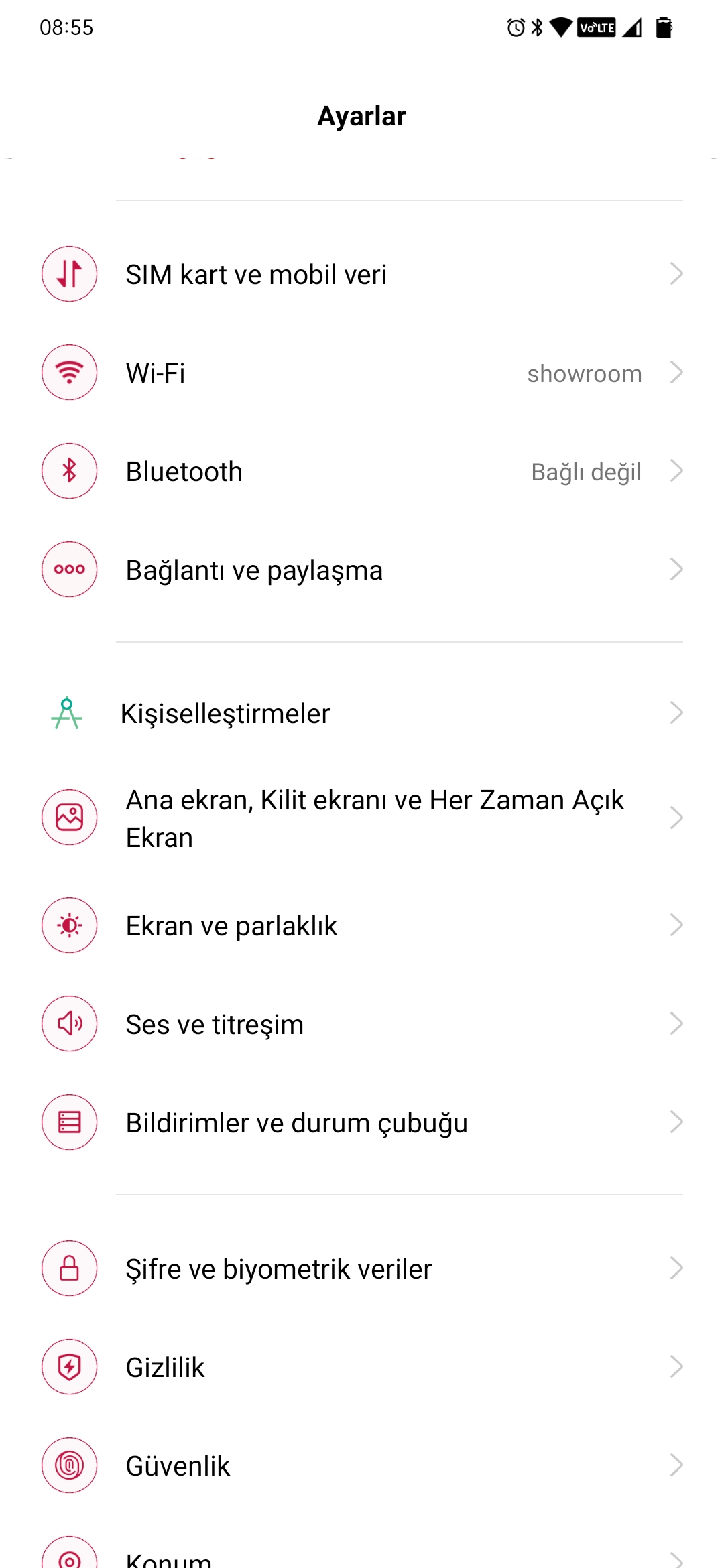This screenshot has height=1568, width=724.
Task: Open Ana ekran, Kilit ekranı settings row
Action: click(x=362, y=818)
